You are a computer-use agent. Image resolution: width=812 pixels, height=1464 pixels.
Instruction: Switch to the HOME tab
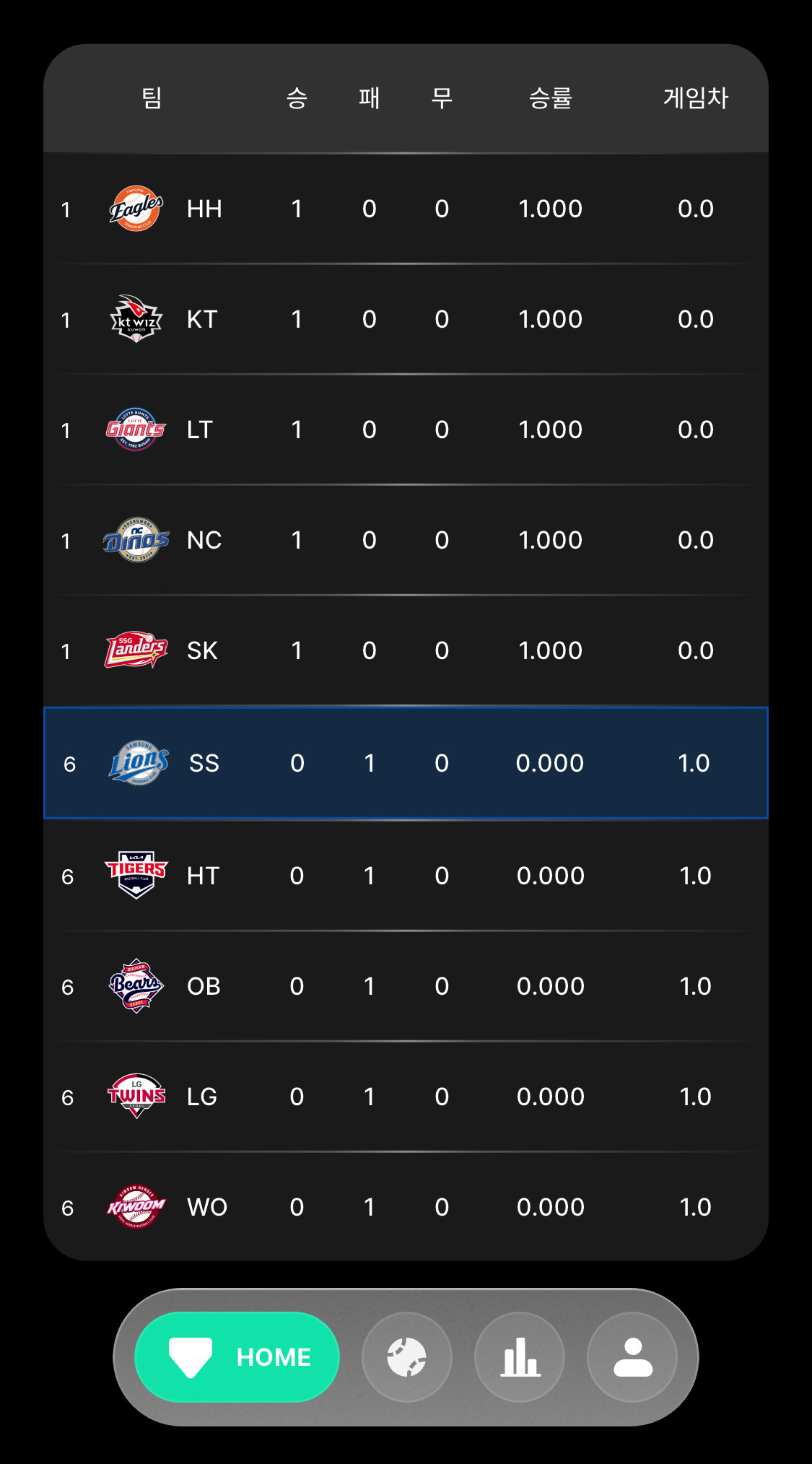pos(237,1356)
